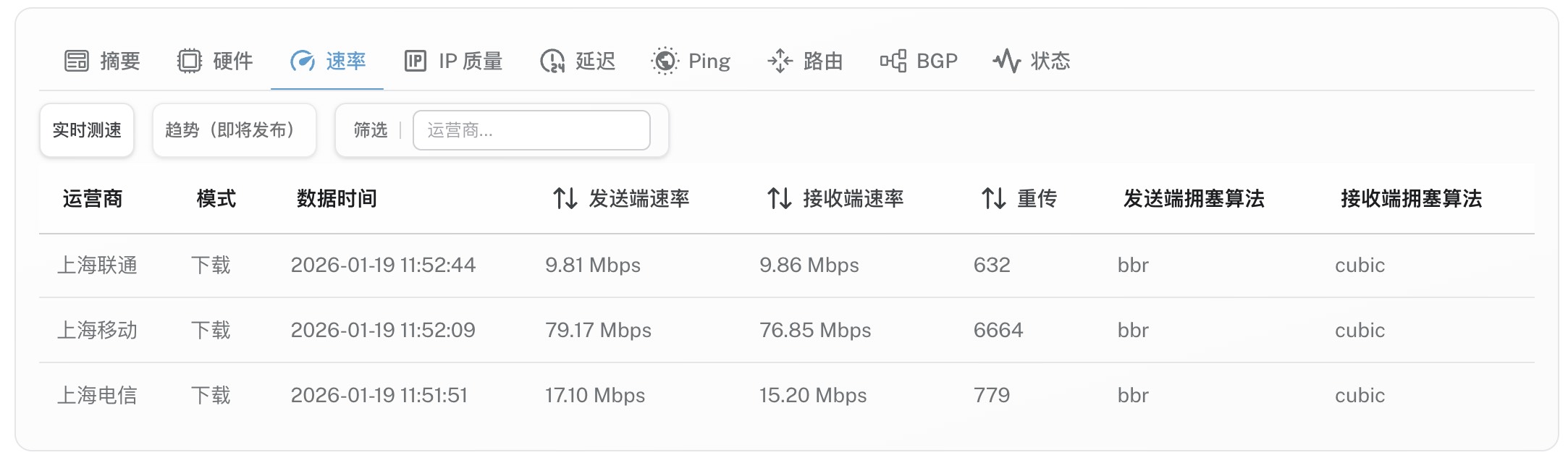This screenshot has height=463, width=1568.
Task: Open the IP 质量 tab
Action: coord(453,61)
